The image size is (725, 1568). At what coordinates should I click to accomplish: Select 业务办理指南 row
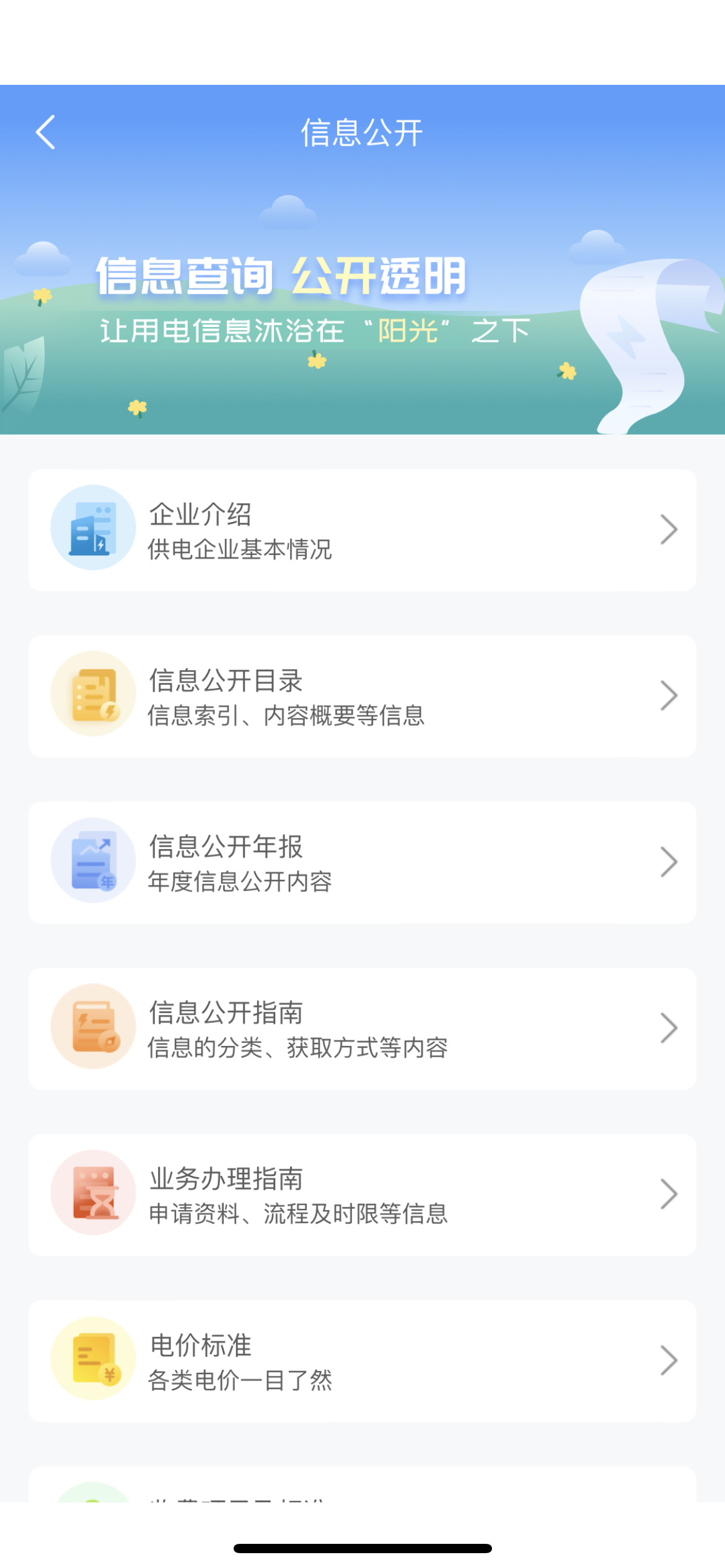click(x=362, y=1195)
